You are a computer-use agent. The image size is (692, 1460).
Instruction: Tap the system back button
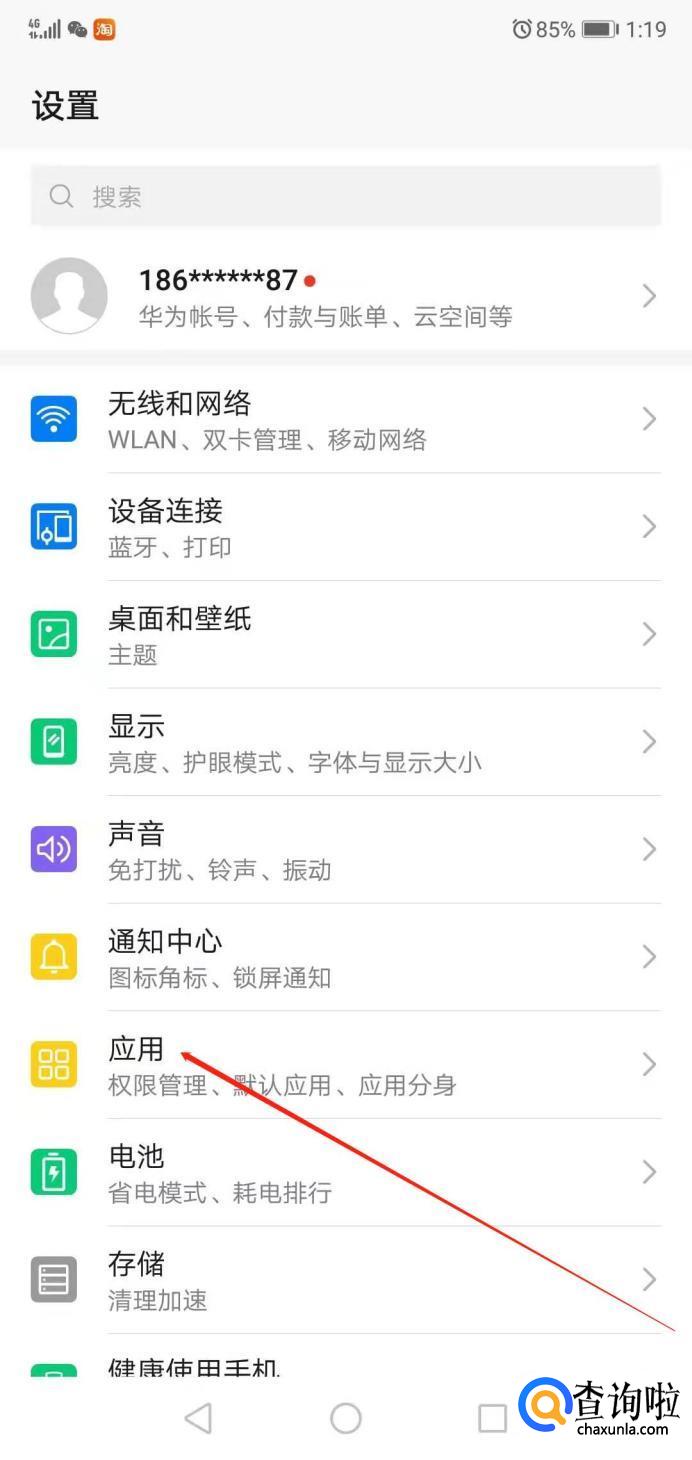[x=199, y=1418]
